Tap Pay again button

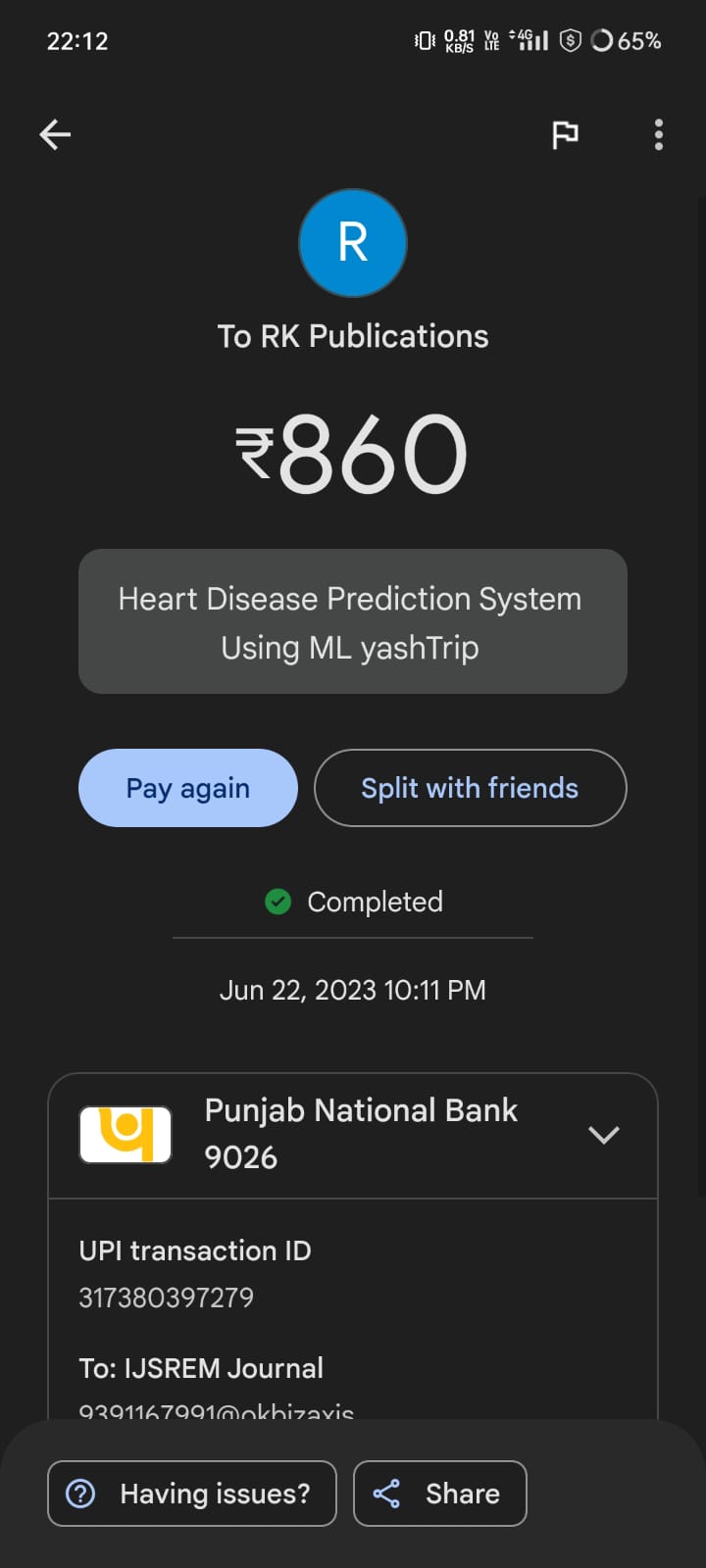pos(188,788)
